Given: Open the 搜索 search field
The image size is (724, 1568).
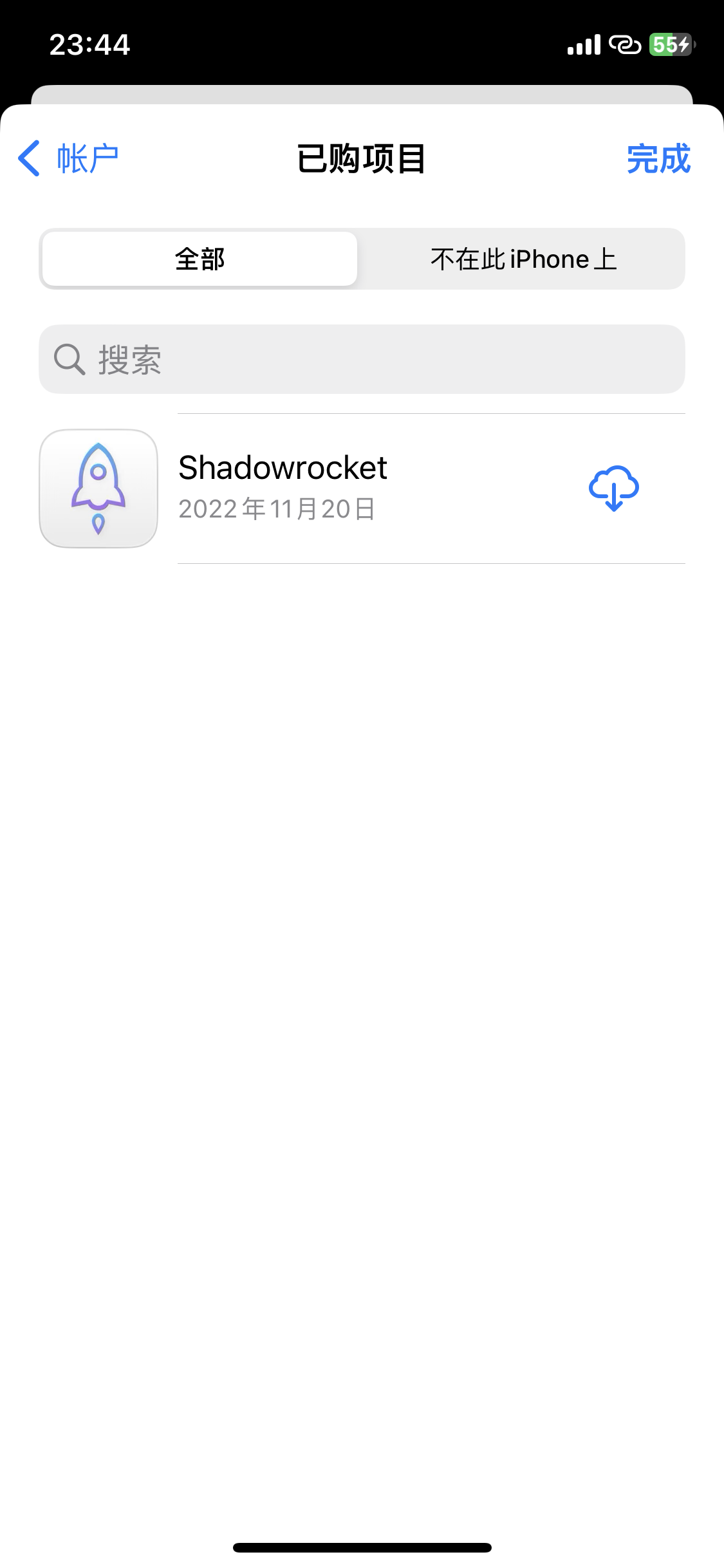Looking at the screenshot, I should [x=362, y=359].
